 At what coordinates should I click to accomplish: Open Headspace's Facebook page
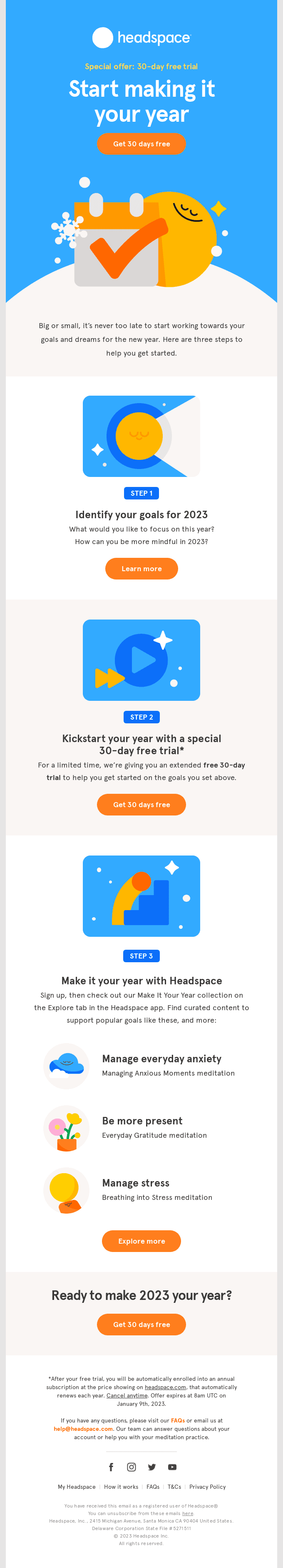coord(111,1467)
